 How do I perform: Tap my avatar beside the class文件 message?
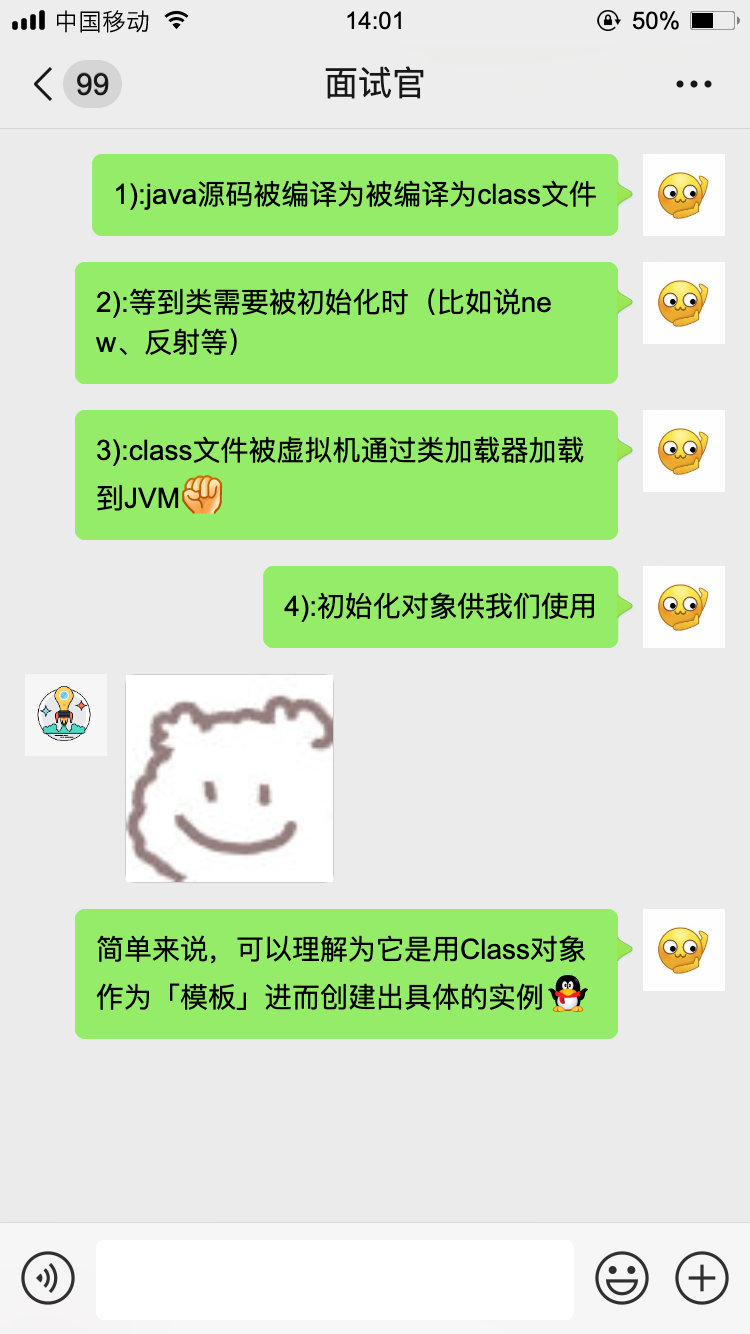click(x=683, y=195)
